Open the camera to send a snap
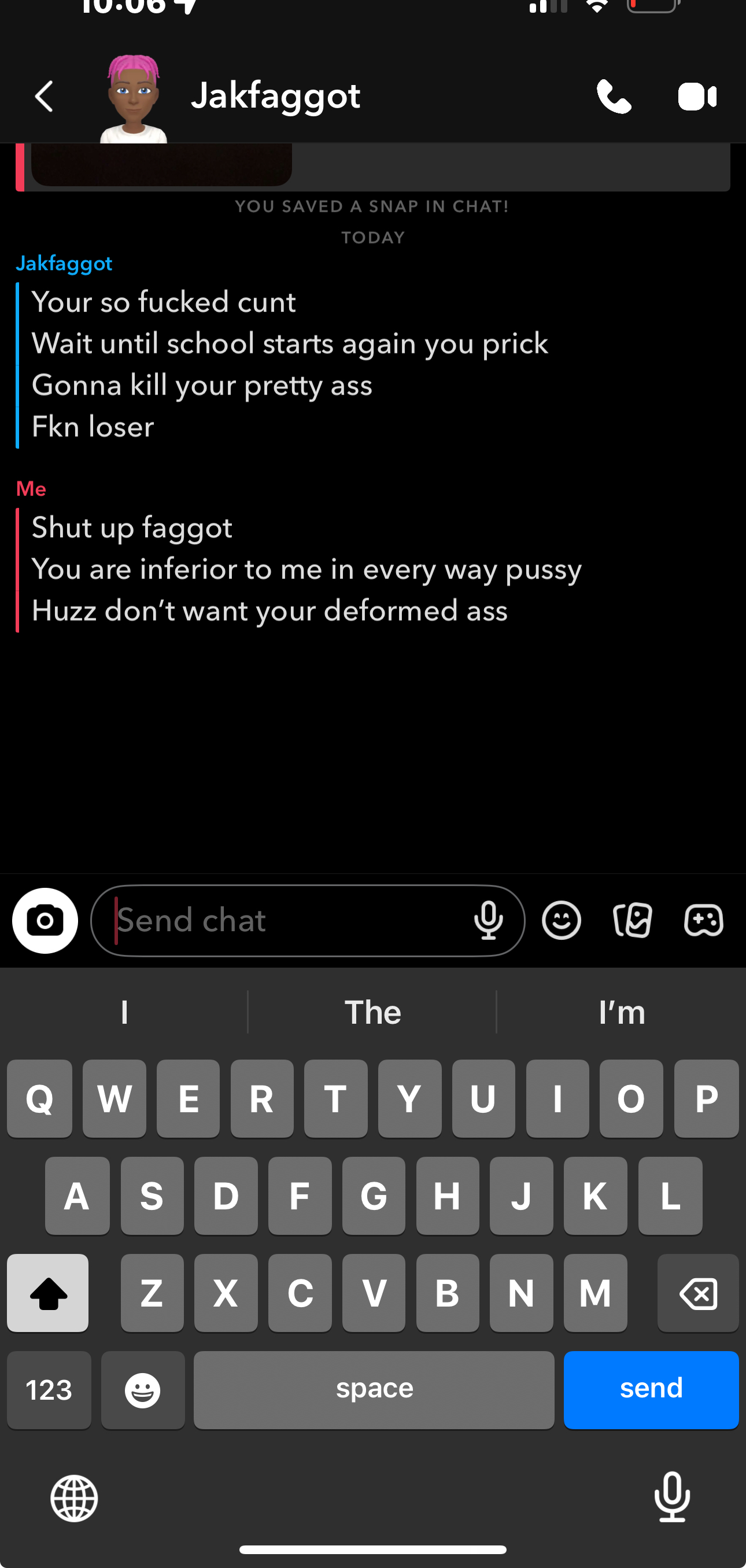 [x=45, y=920]
